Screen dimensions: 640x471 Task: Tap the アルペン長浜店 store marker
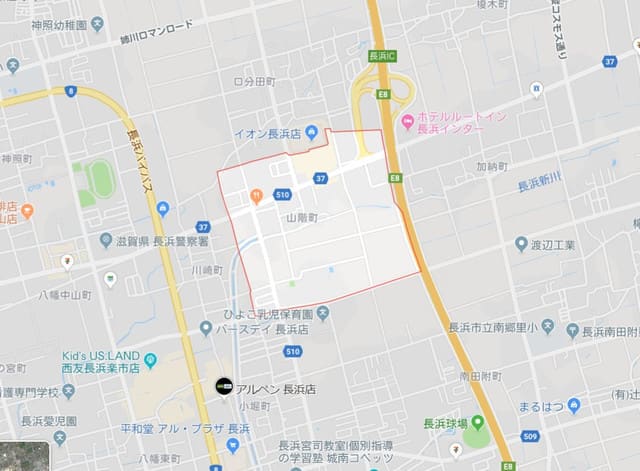coord(225,386)
